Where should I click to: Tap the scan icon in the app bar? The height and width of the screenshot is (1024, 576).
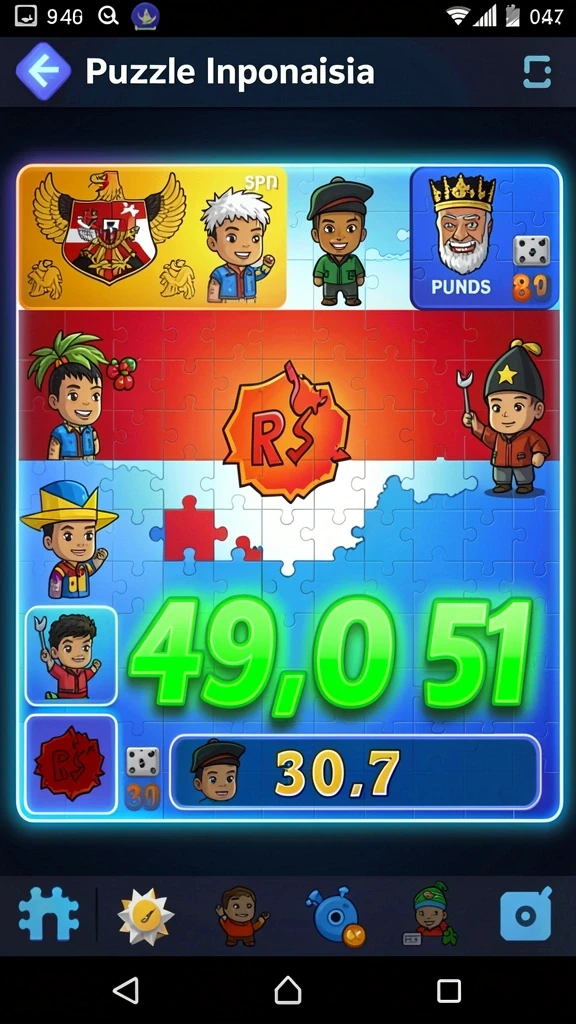[537, 72]
